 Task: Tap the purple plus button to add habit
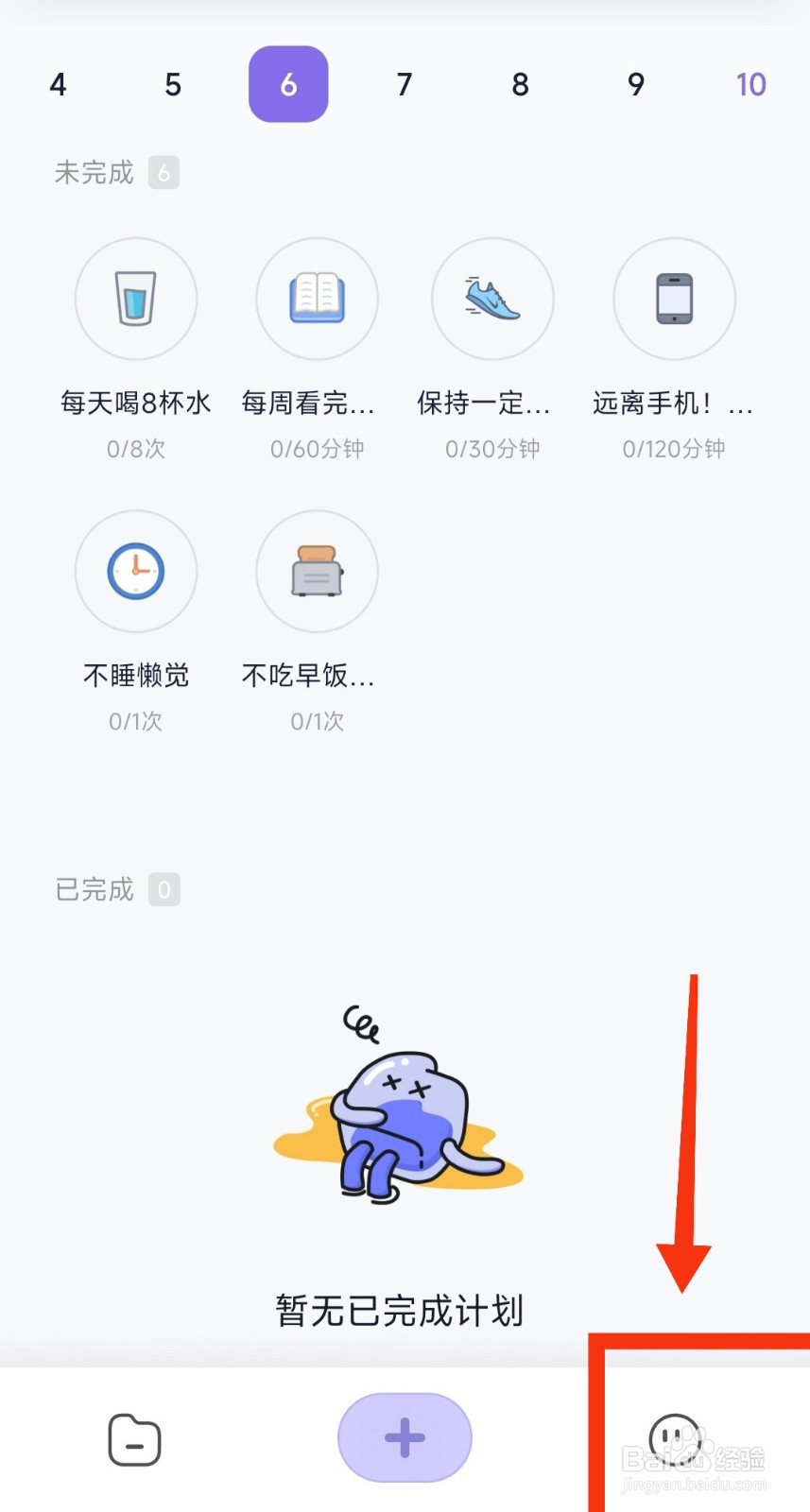[x=404, y=1437]
